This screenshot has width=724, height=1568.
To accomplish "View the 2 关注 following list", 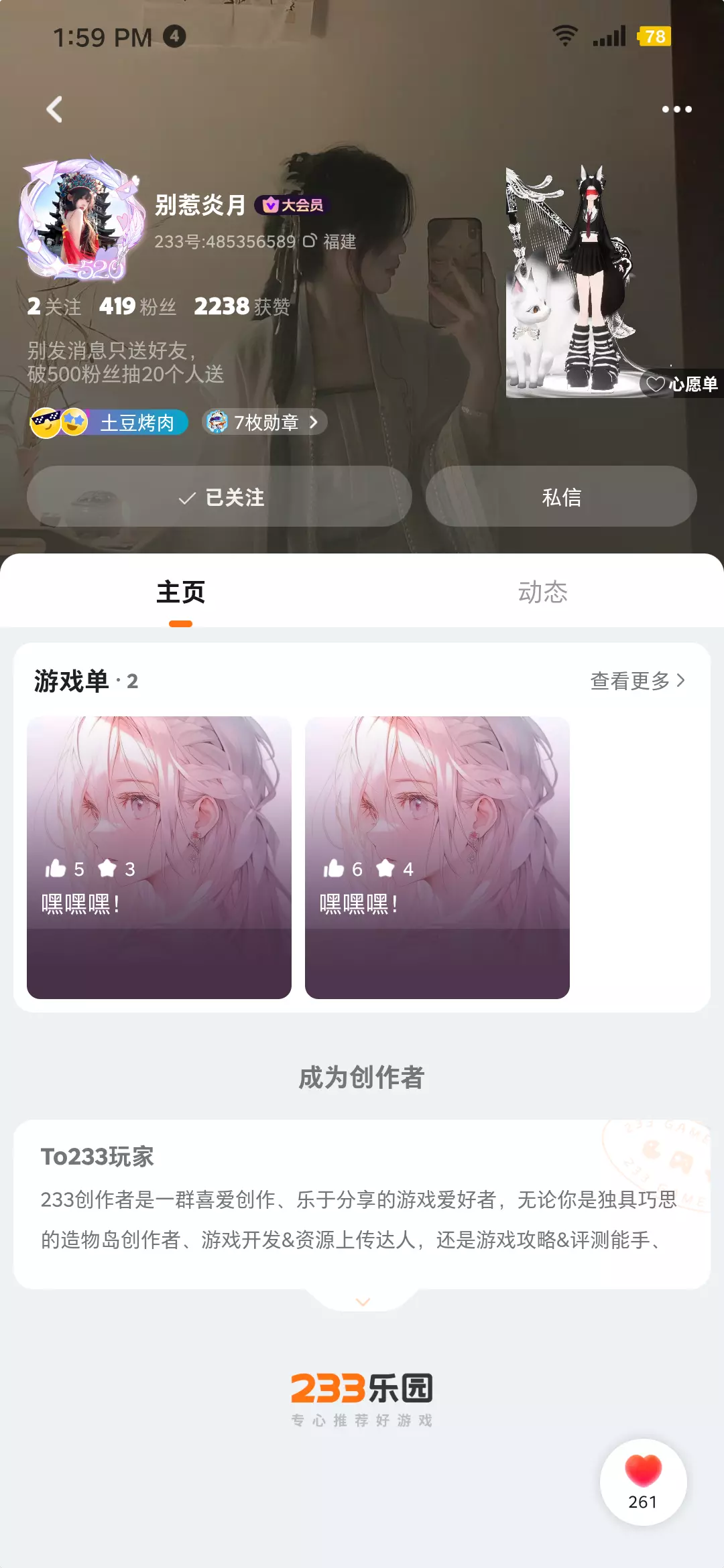I will tap(54, 307).
